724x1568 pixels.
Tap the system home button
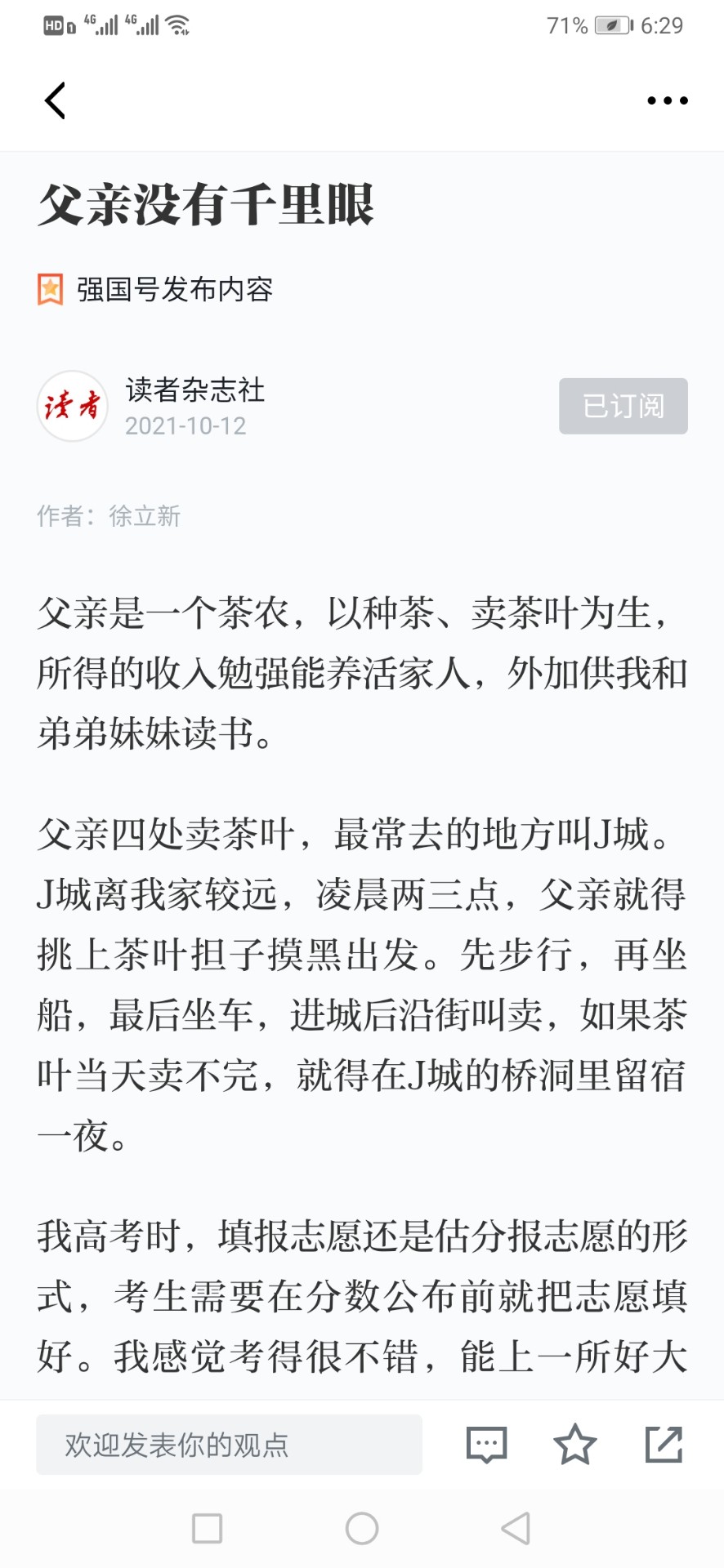click(x=362, y=1528)
